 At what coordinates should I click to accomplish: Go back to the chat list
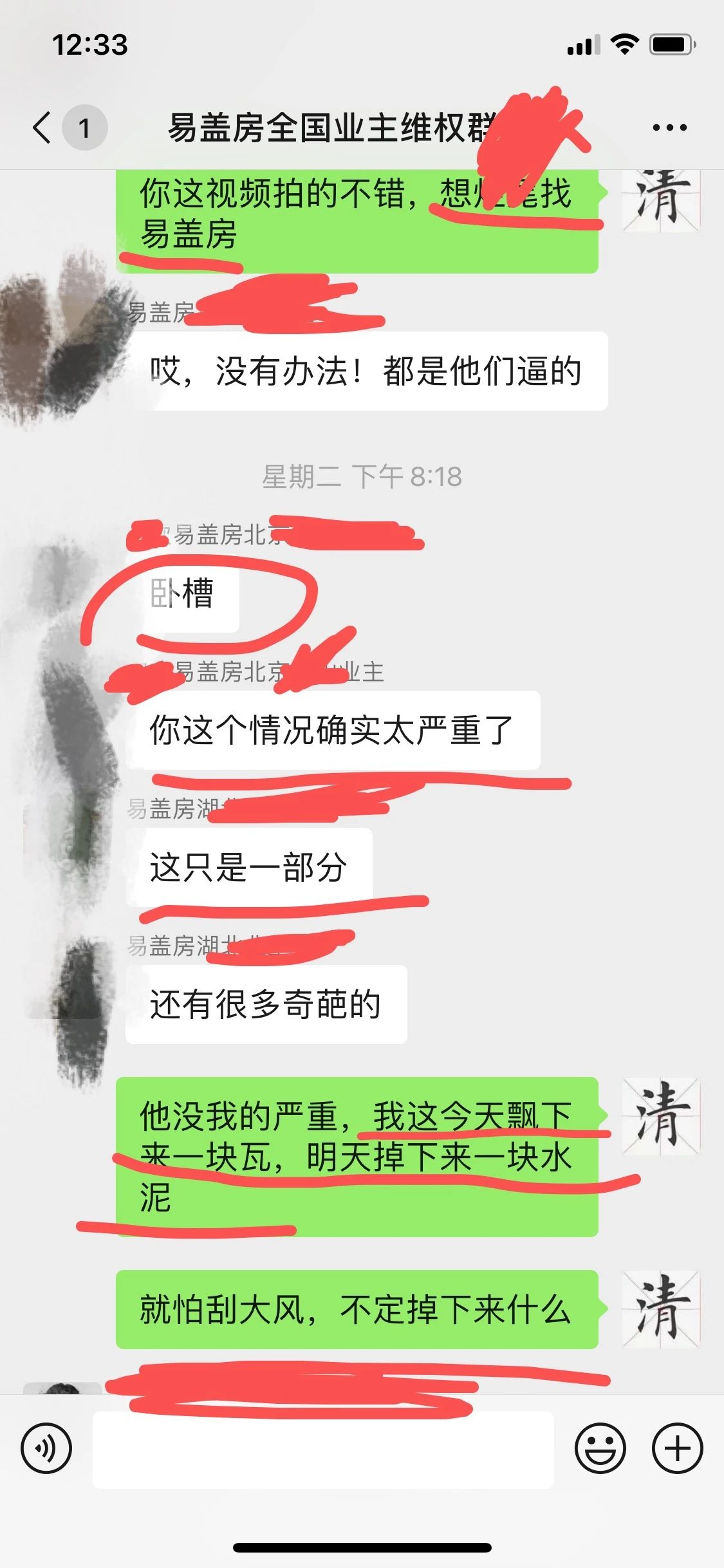[42, 127]
